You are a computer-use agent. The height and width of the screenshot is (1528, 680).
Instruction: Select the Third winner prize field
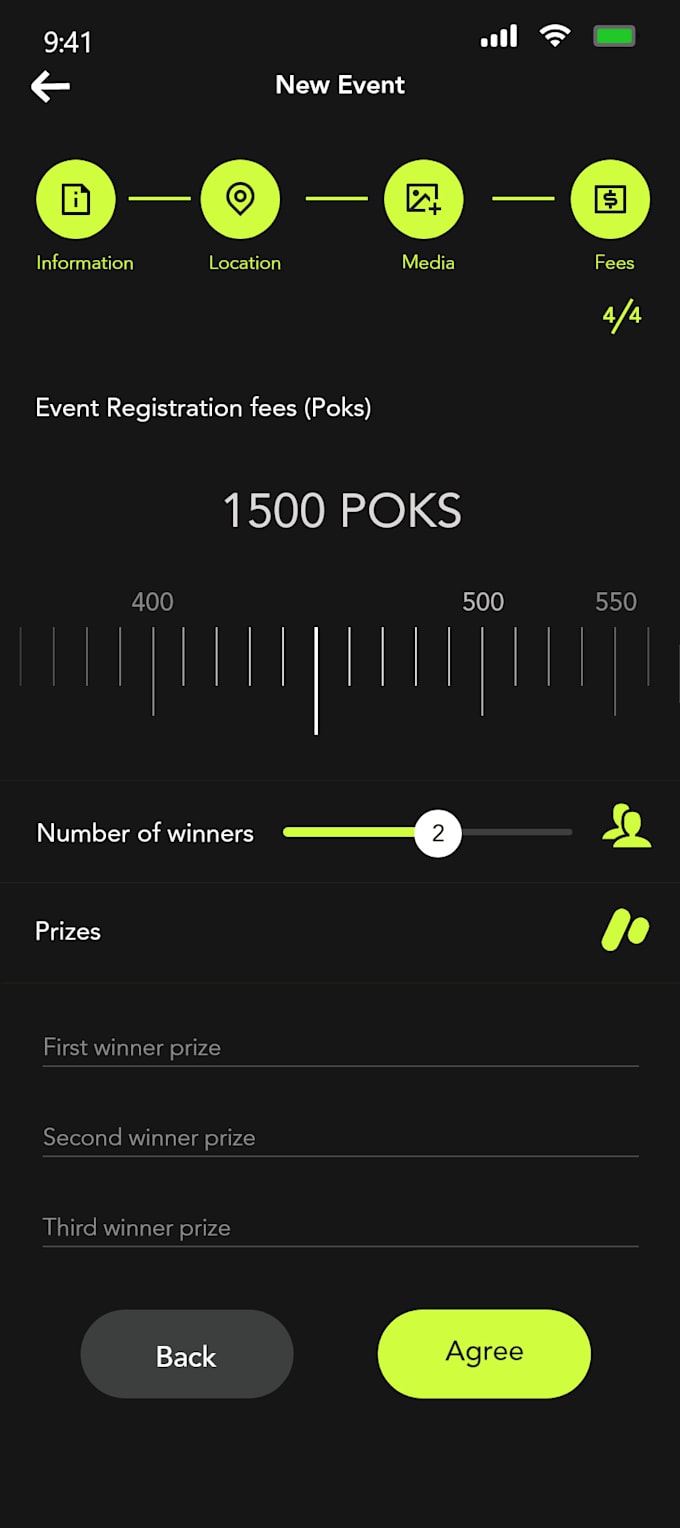coord(340,1228)
